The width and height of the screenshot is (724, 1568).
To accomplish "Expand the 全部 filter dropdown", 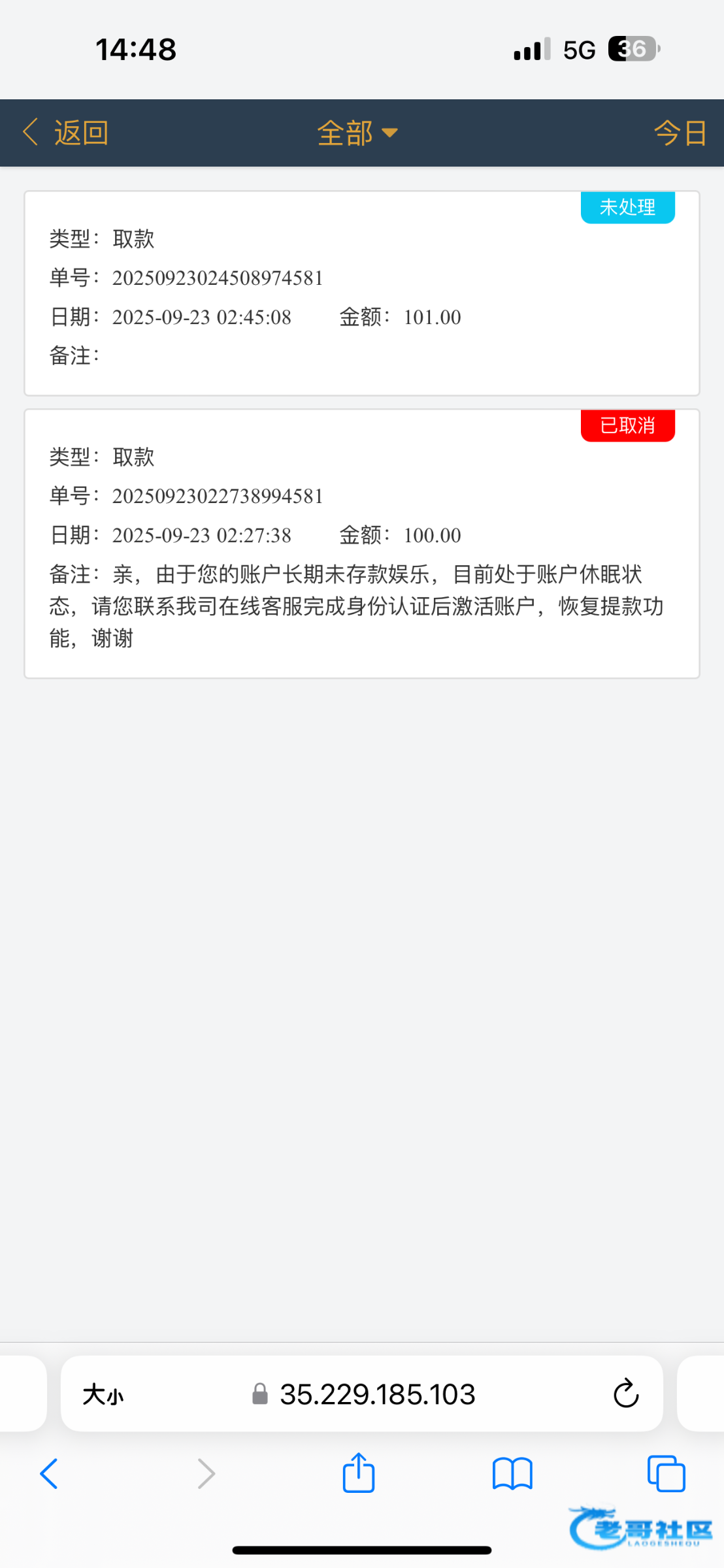I will coord(357,133).
